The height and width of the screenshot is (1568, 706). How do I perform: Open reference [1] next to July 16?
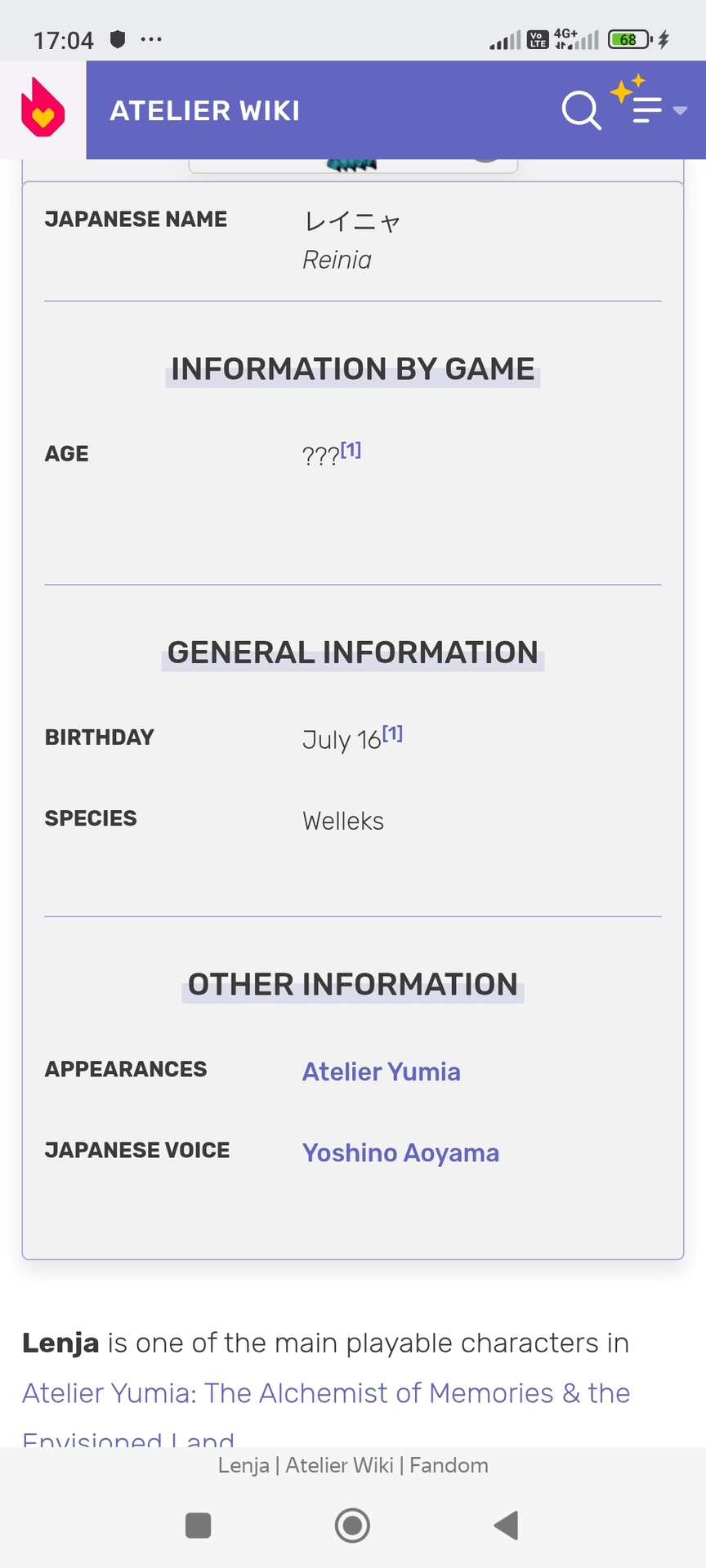coord(392,733)
